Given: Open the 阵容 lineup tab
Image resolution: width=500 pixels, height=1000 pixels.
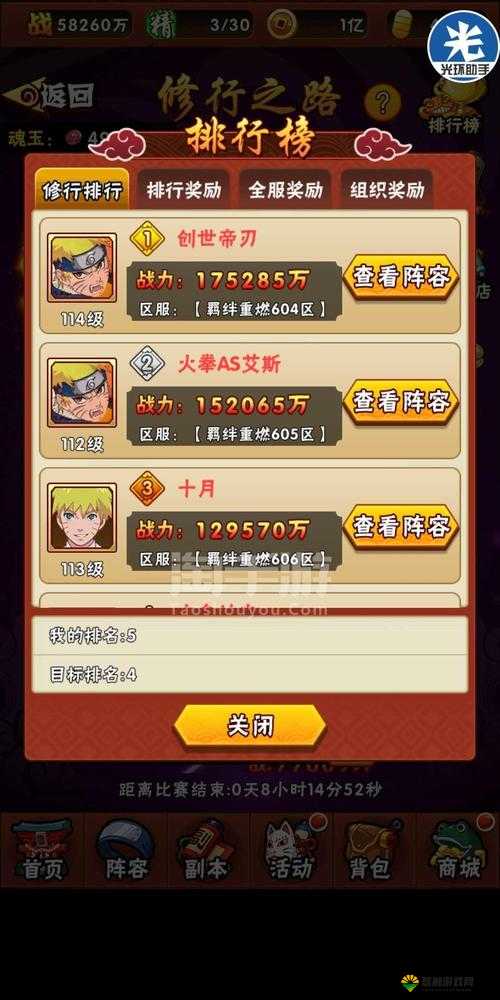Looking at the screenshot, I should click(126, 850).
